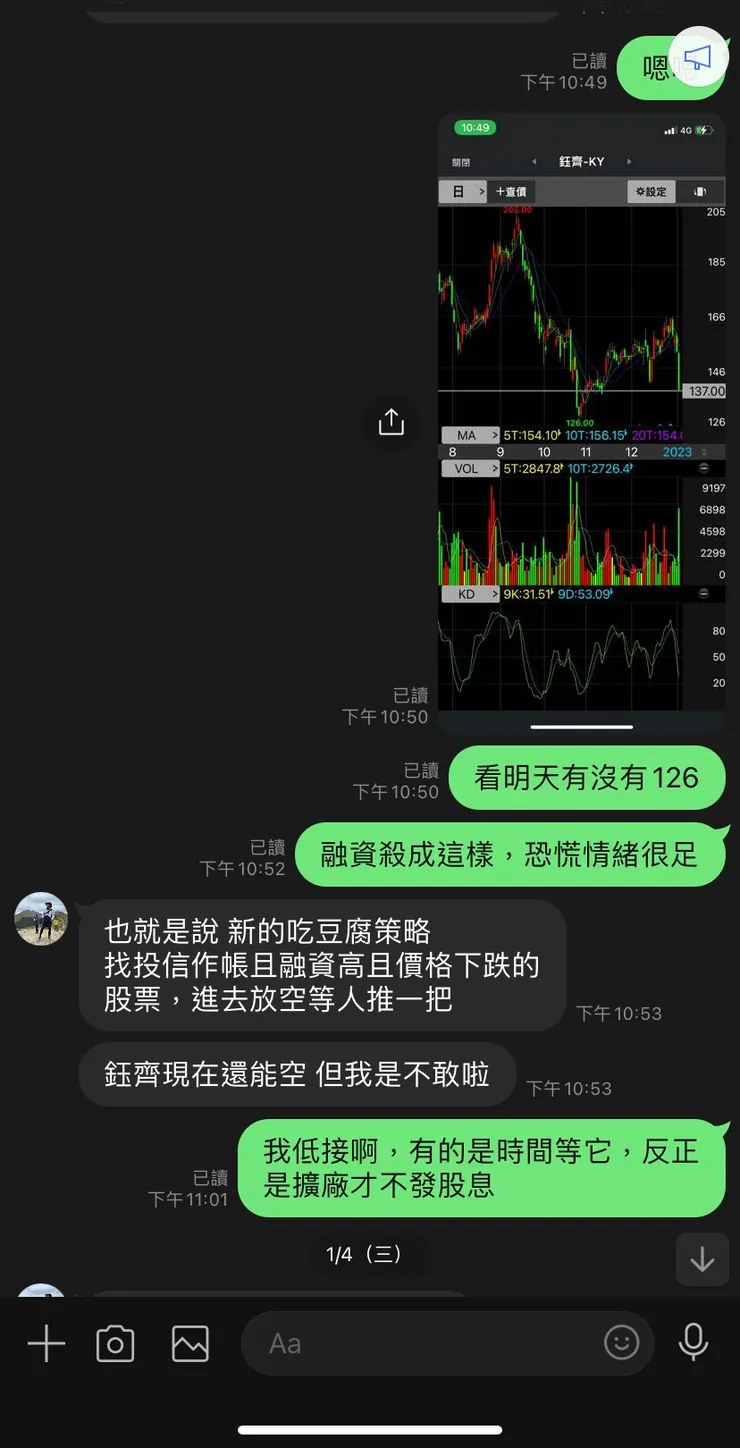Tap the microphone to record a voice message
740x1448 pixels.
pos(693,1343)
